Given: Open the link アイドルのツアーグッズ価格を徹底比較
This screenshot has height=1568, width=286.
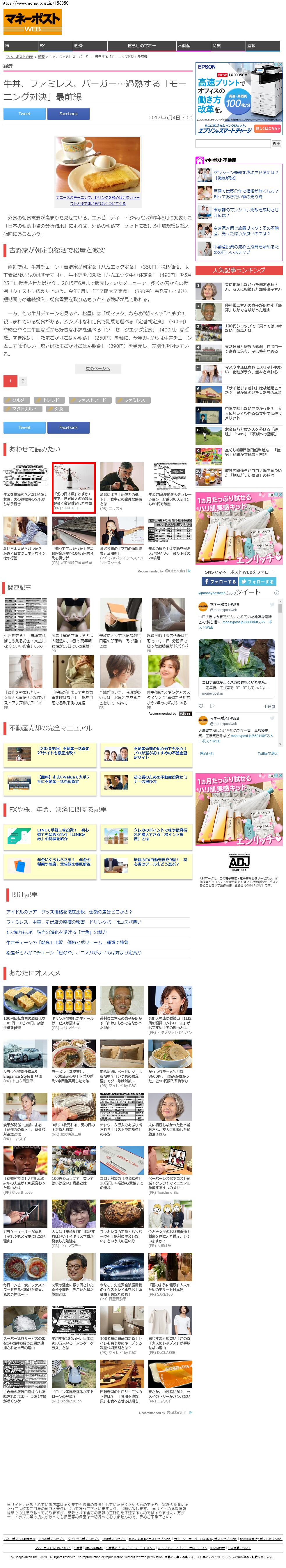Looking at the screenshot, I should click(x=69, y=911).
